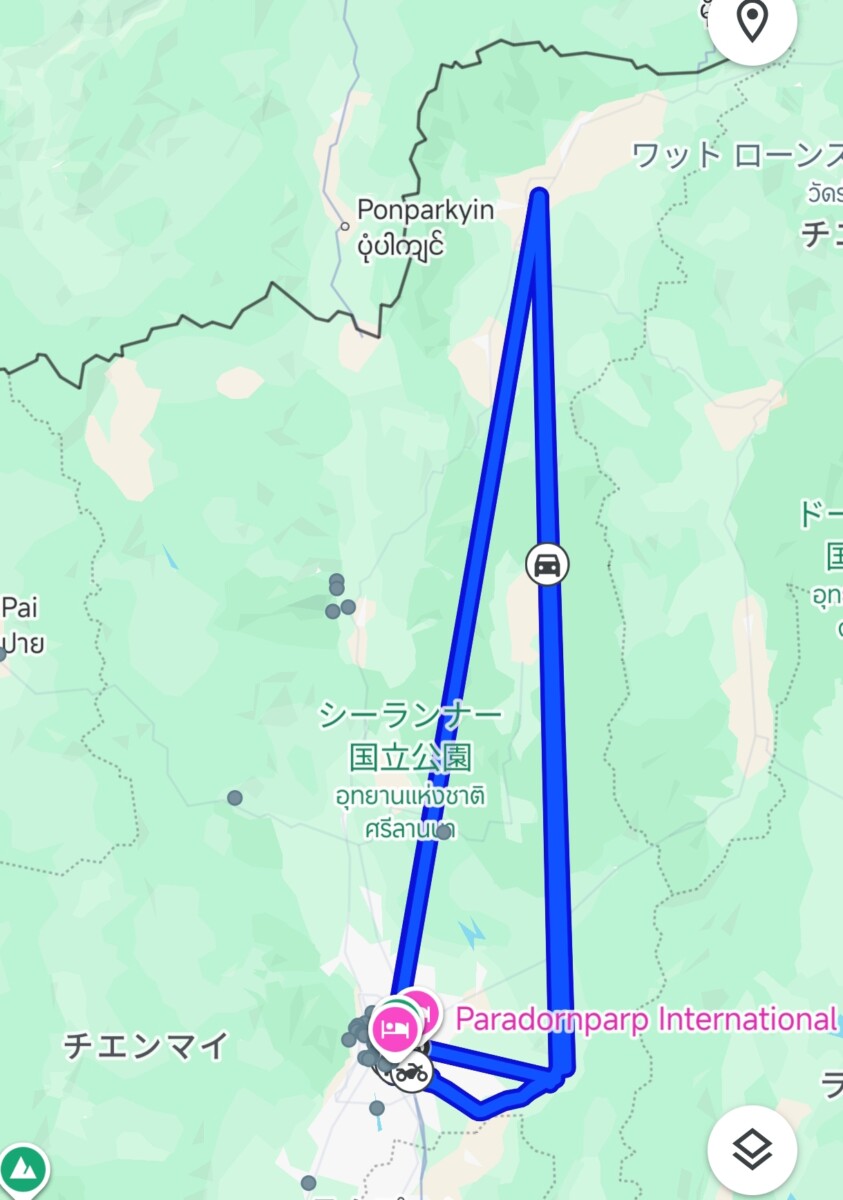This screenshot has height=1200, width=843.
Task: Open the map layers selector
Action: click(x=751, y=1151)
